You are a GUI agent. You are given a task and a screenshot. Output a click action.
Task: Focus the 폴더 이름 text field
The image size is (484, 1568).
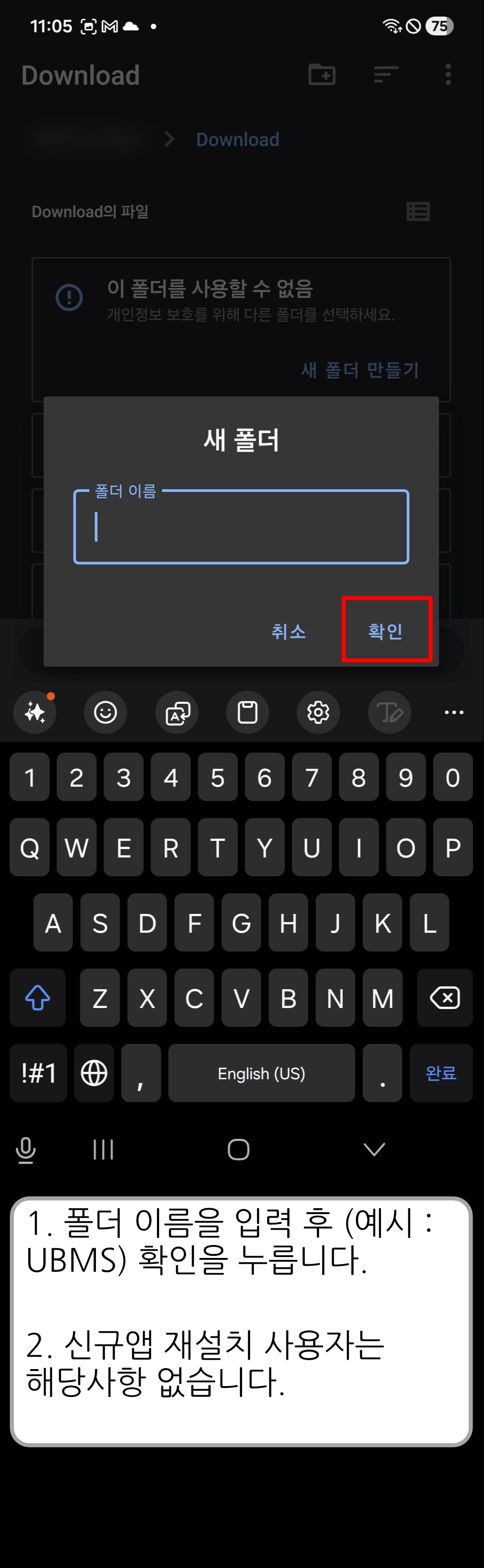click(x=241, y=527)
